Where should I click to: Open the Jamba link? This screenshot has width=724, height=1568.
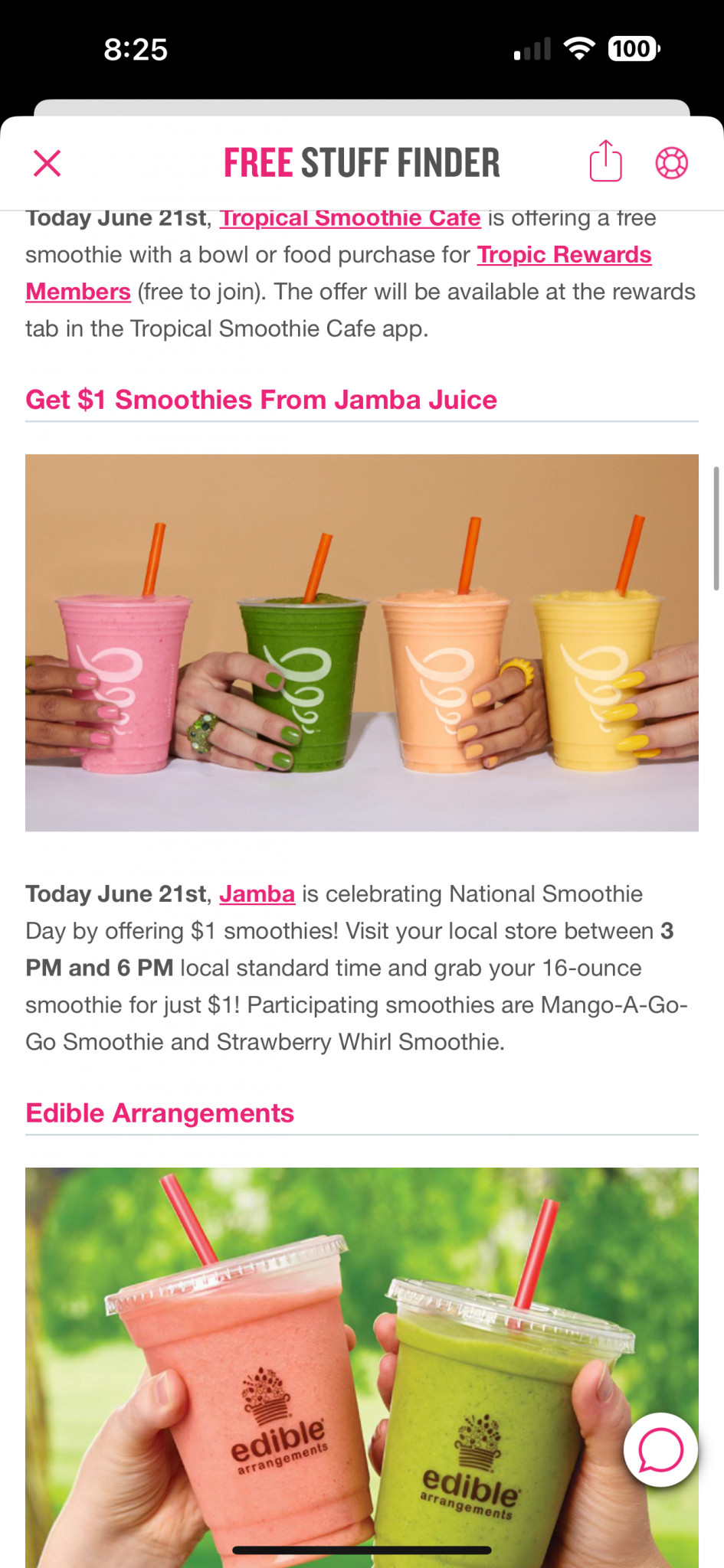pyautogui.click(x=257, y=894)
